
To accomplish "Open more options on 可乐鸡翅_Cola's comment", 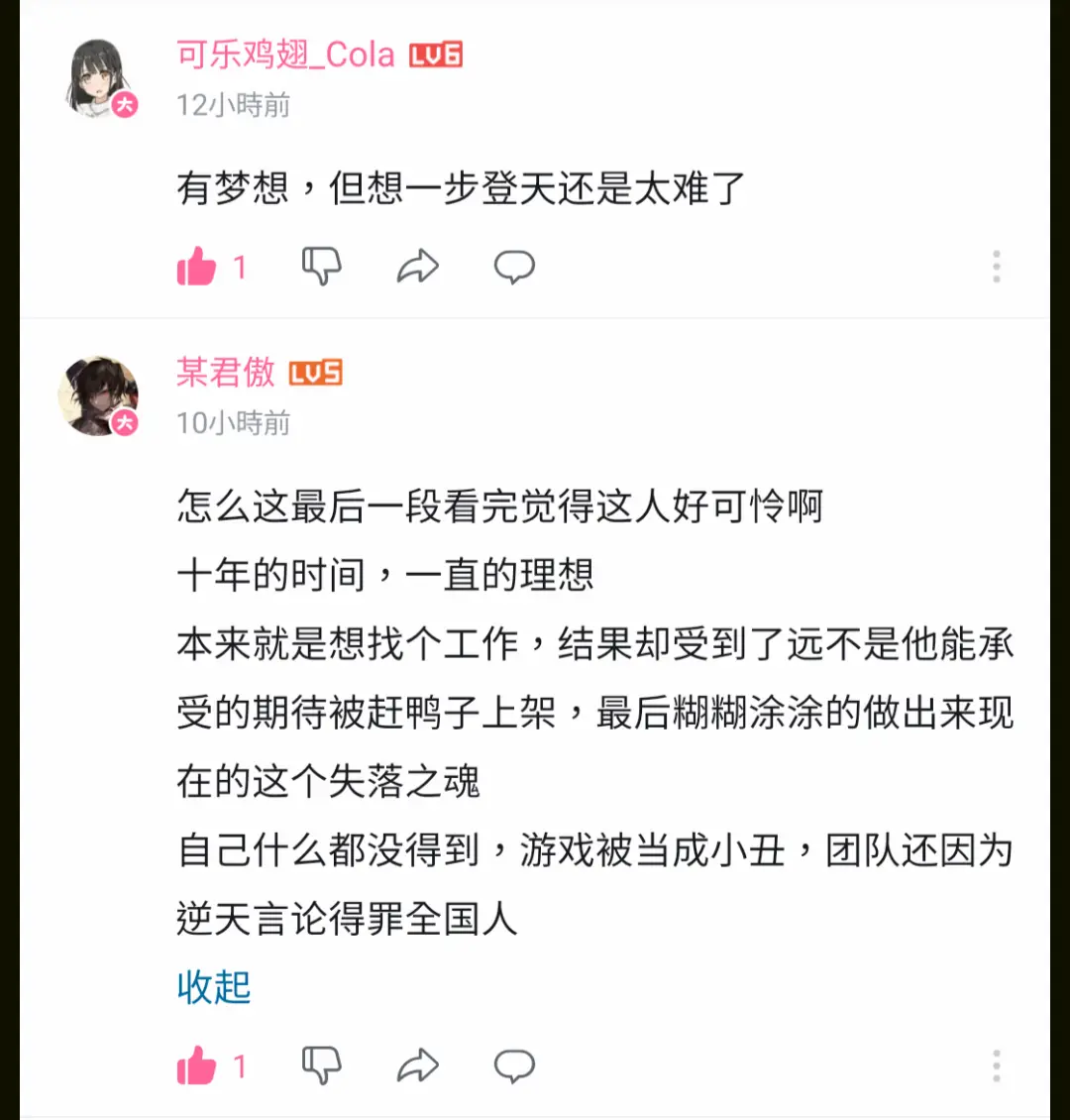I will 997,267.
